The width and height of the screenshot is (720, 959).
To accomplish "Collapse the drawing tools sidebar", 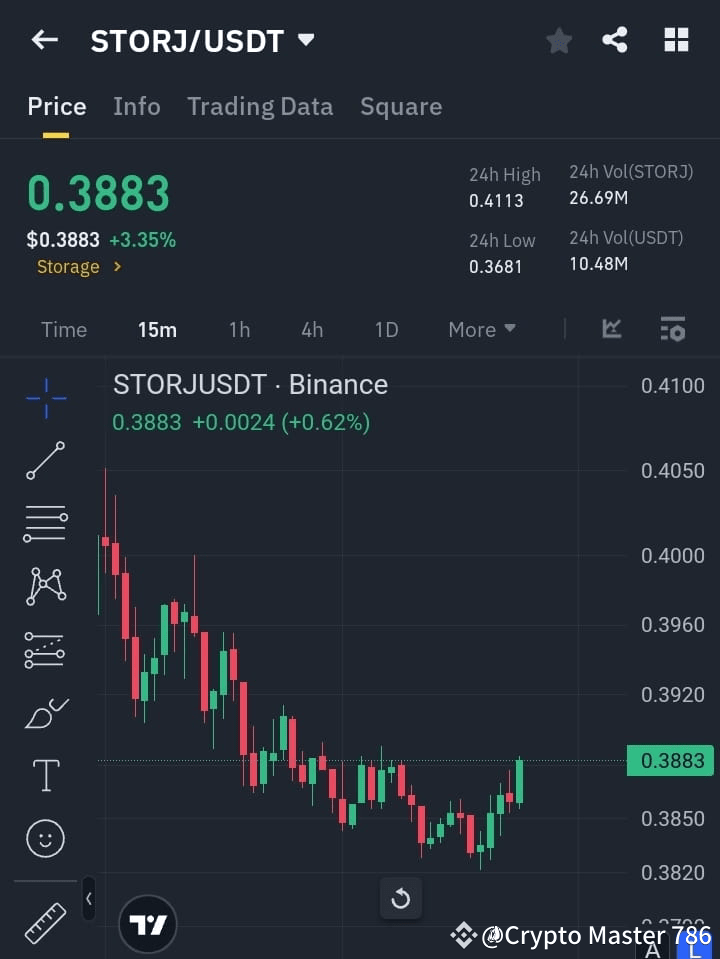I will (88, 898).
